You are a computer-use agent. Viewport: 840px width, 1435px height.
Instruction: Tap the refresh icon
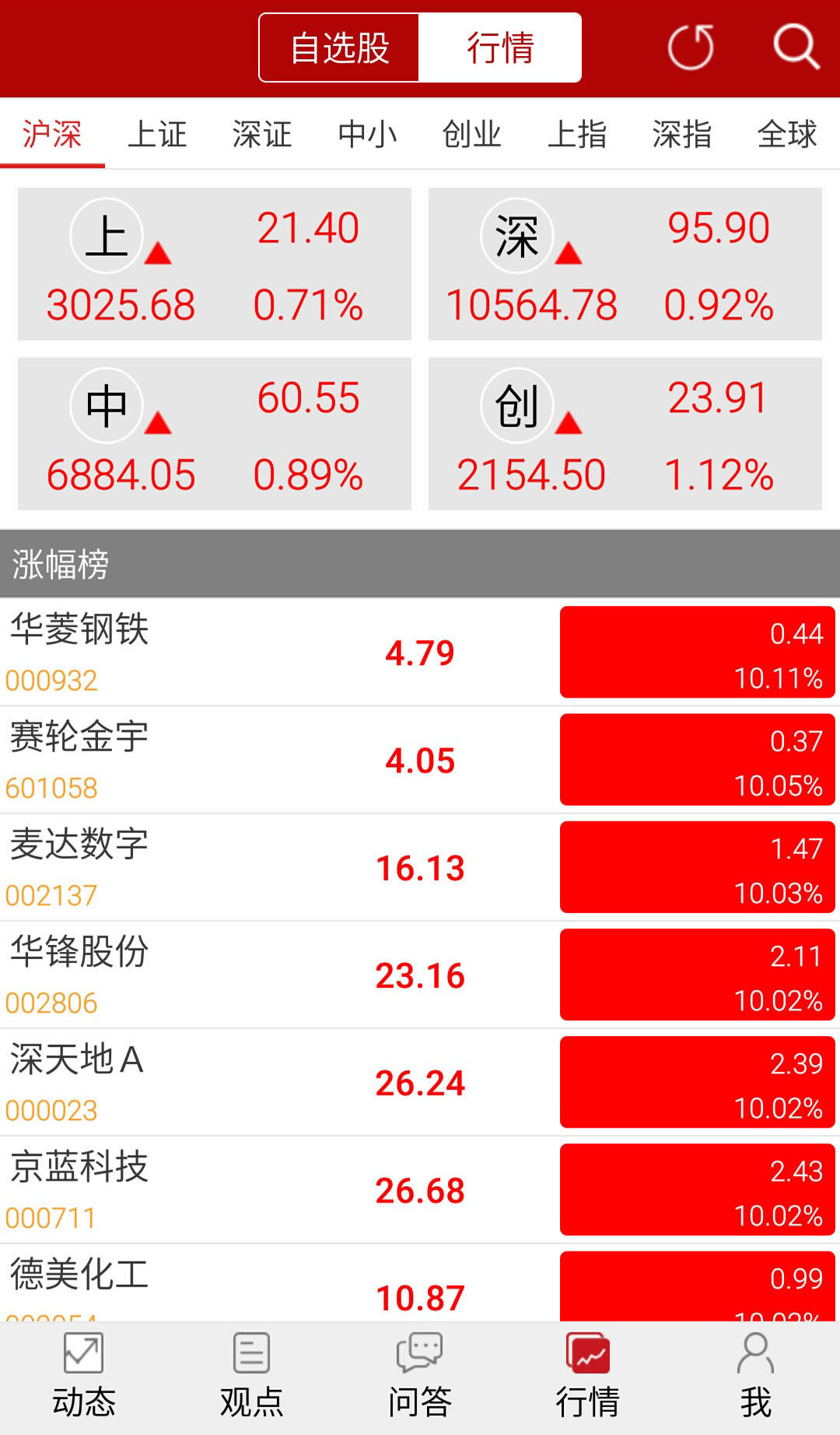691,47
